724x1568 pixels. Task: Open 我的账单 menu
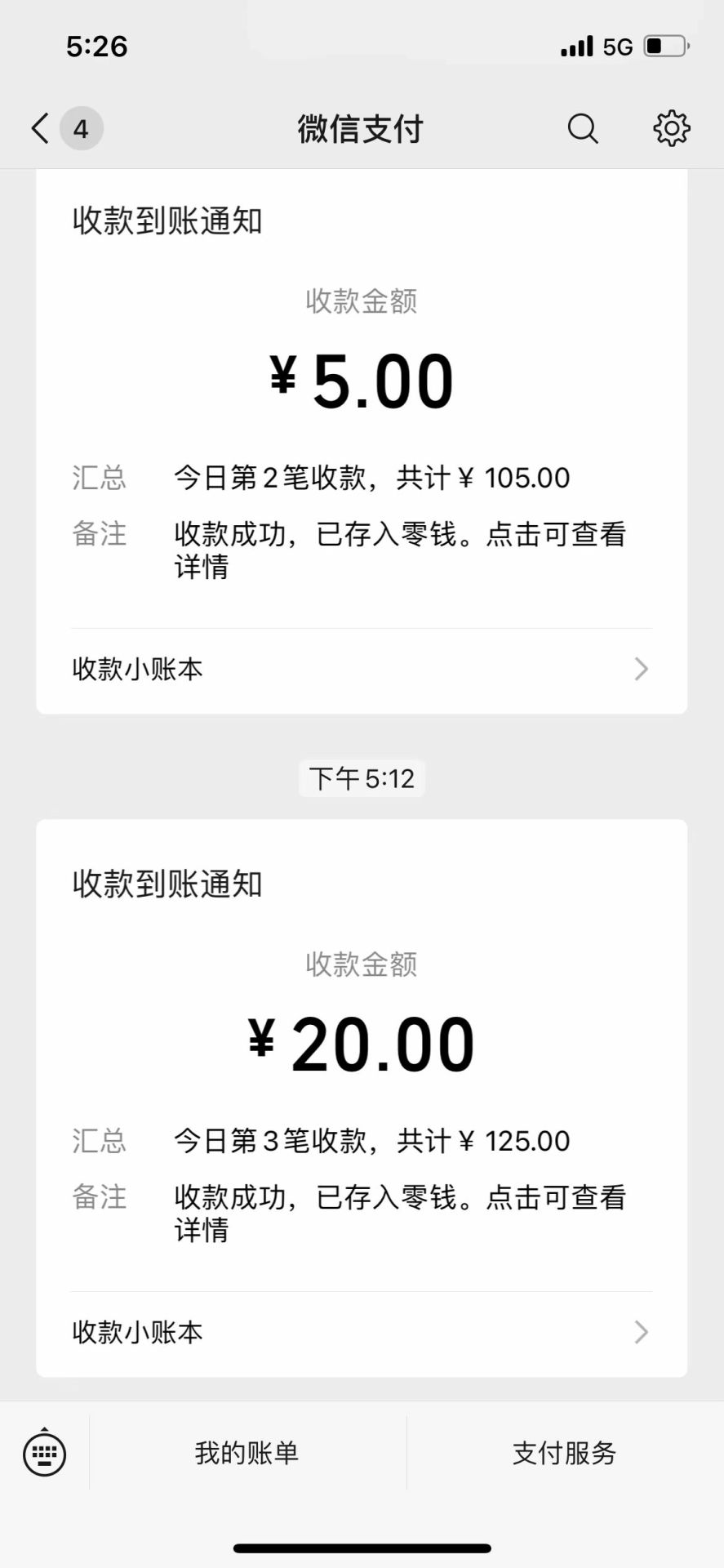tap(247, 1453)
